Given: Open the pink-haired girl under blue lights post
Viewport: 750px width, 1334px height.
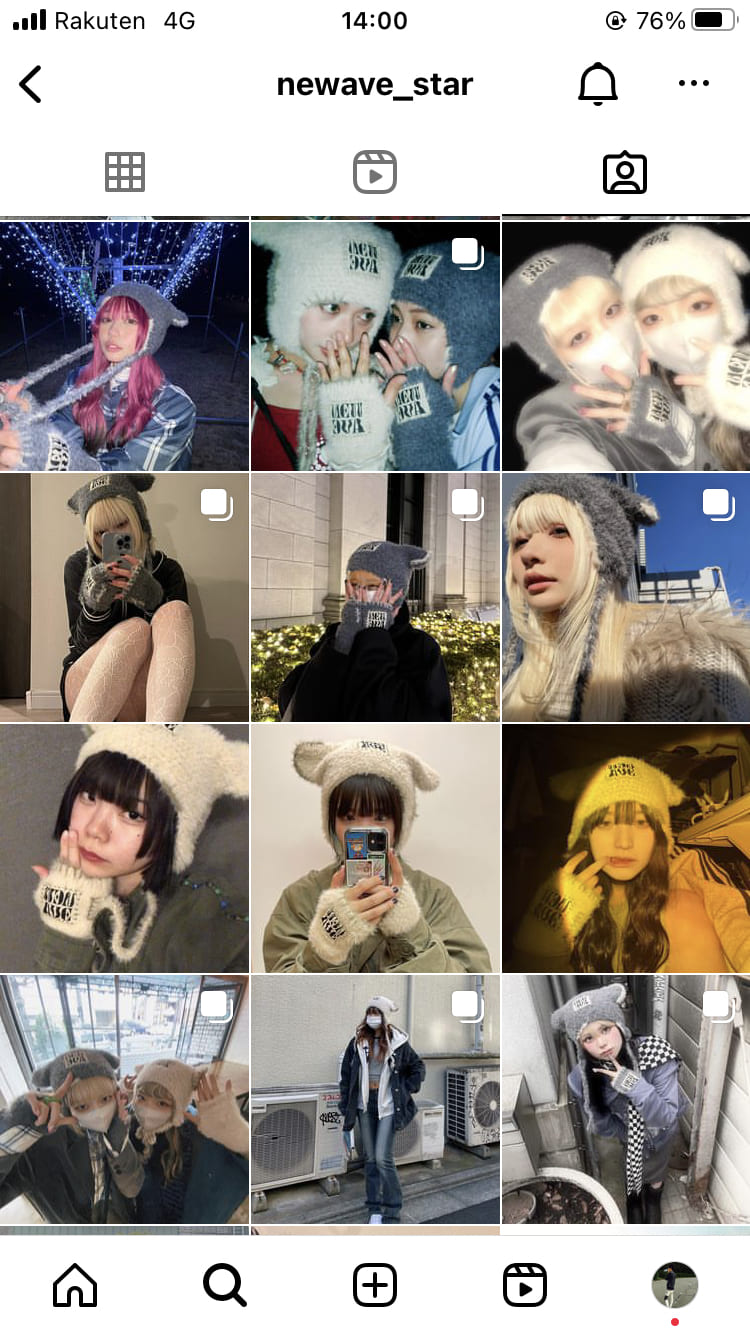Looking at the screenshot, I should 124,346.
